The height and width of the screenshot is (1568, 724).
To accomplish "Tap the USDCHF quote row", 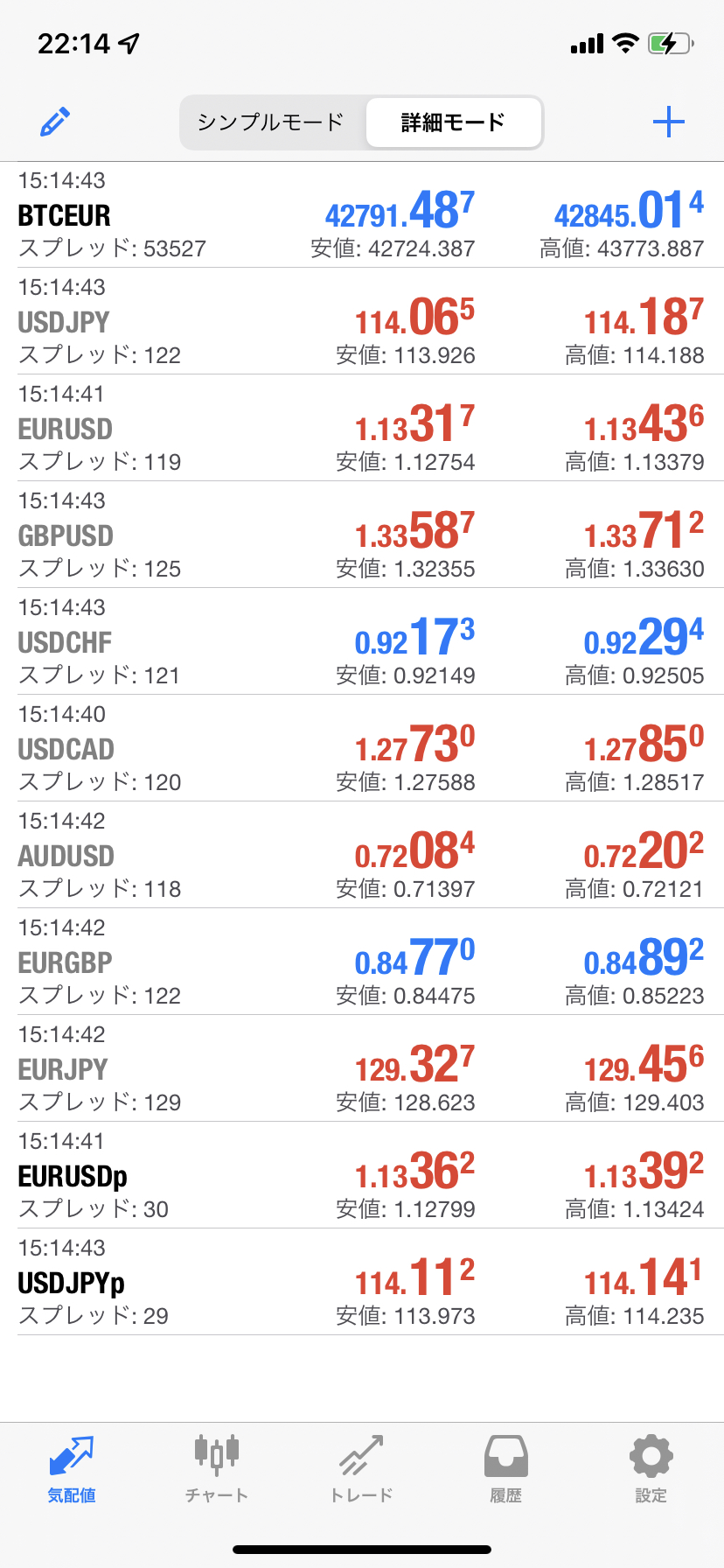I will point(362,641).
